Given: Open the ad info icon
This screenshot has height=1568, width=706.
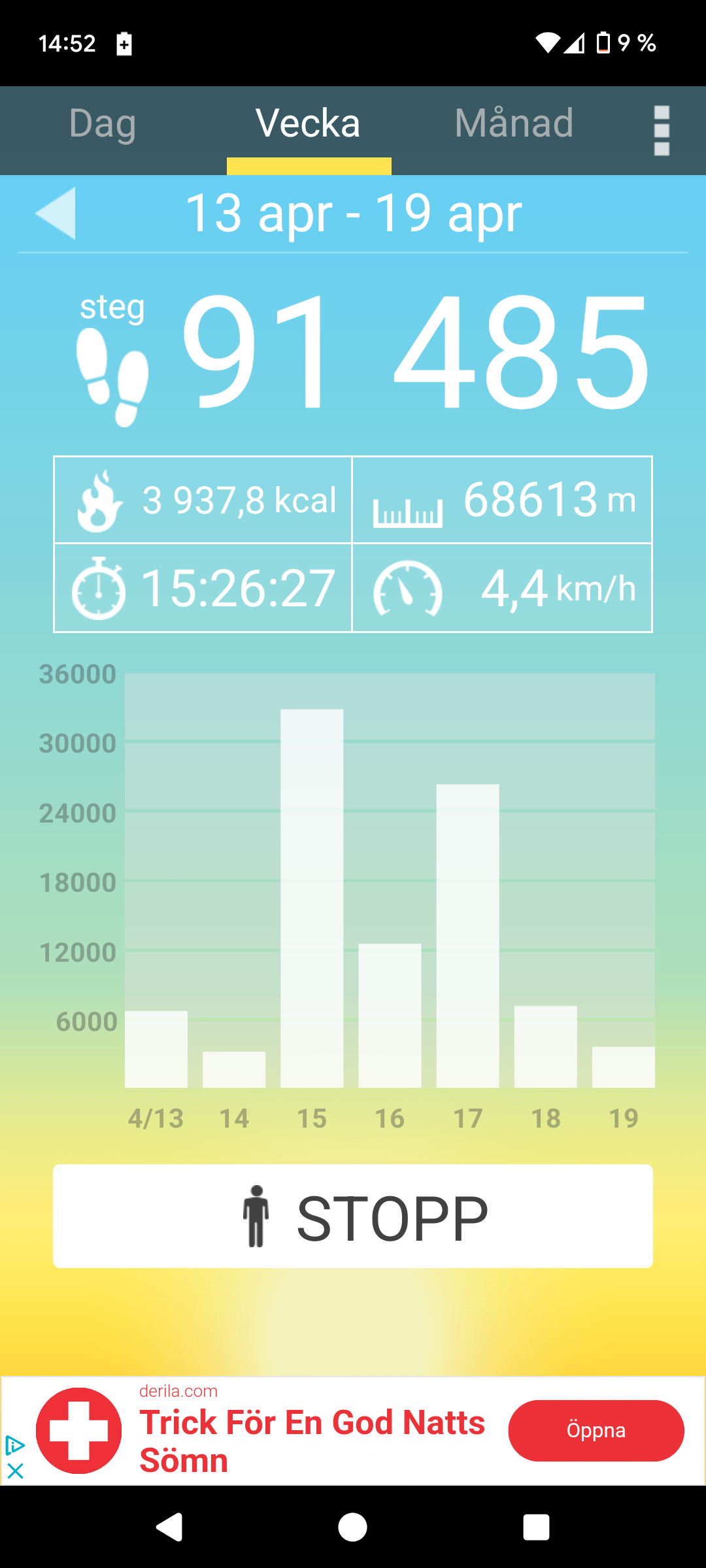Looking at the screenshot, I should point(14,1445).
